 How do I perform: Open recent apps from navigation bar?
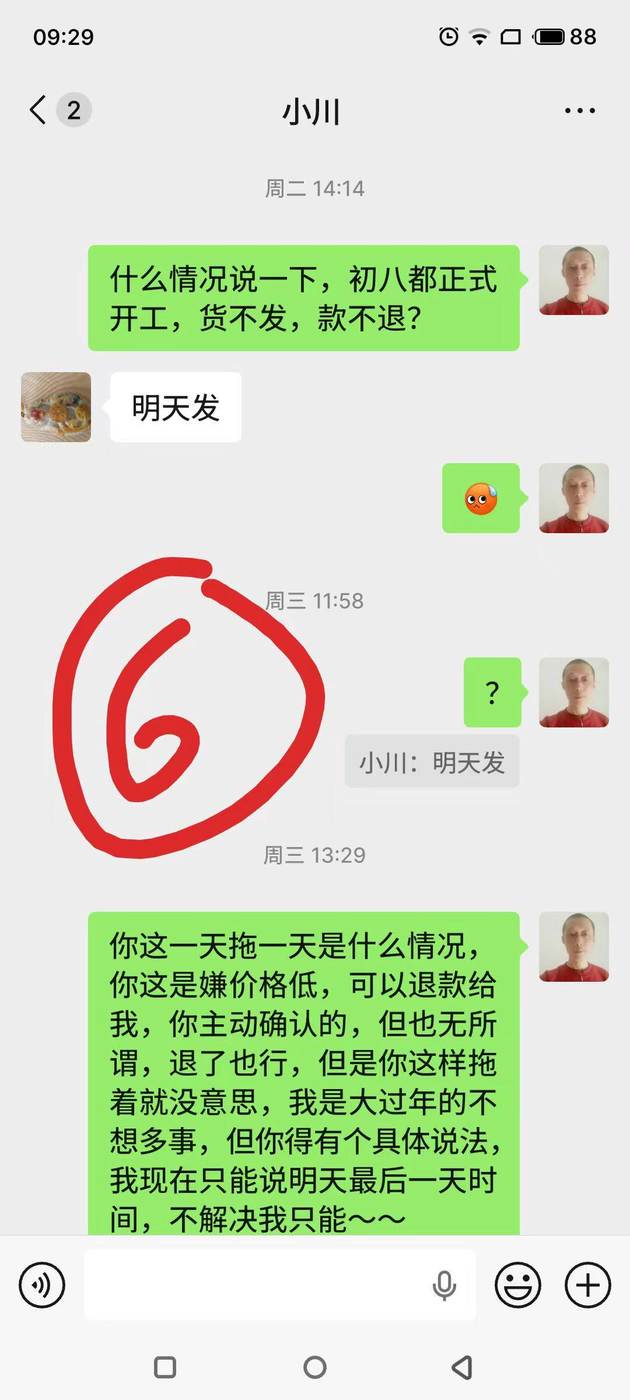click(166, 1367)
